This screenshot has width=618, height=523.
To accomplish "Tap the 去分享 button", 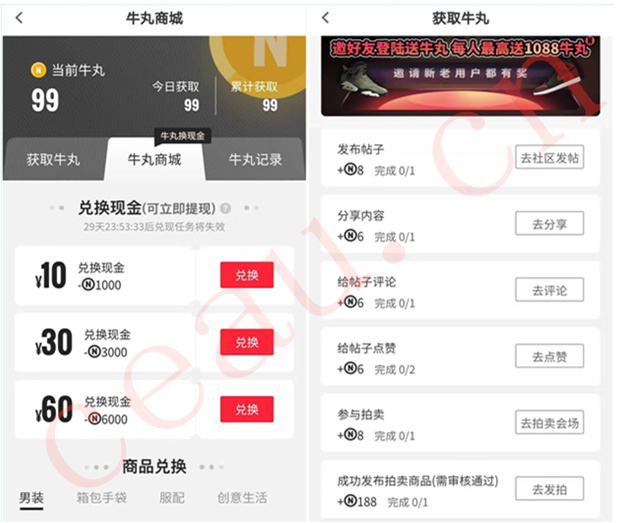I will tap(549, 224).
